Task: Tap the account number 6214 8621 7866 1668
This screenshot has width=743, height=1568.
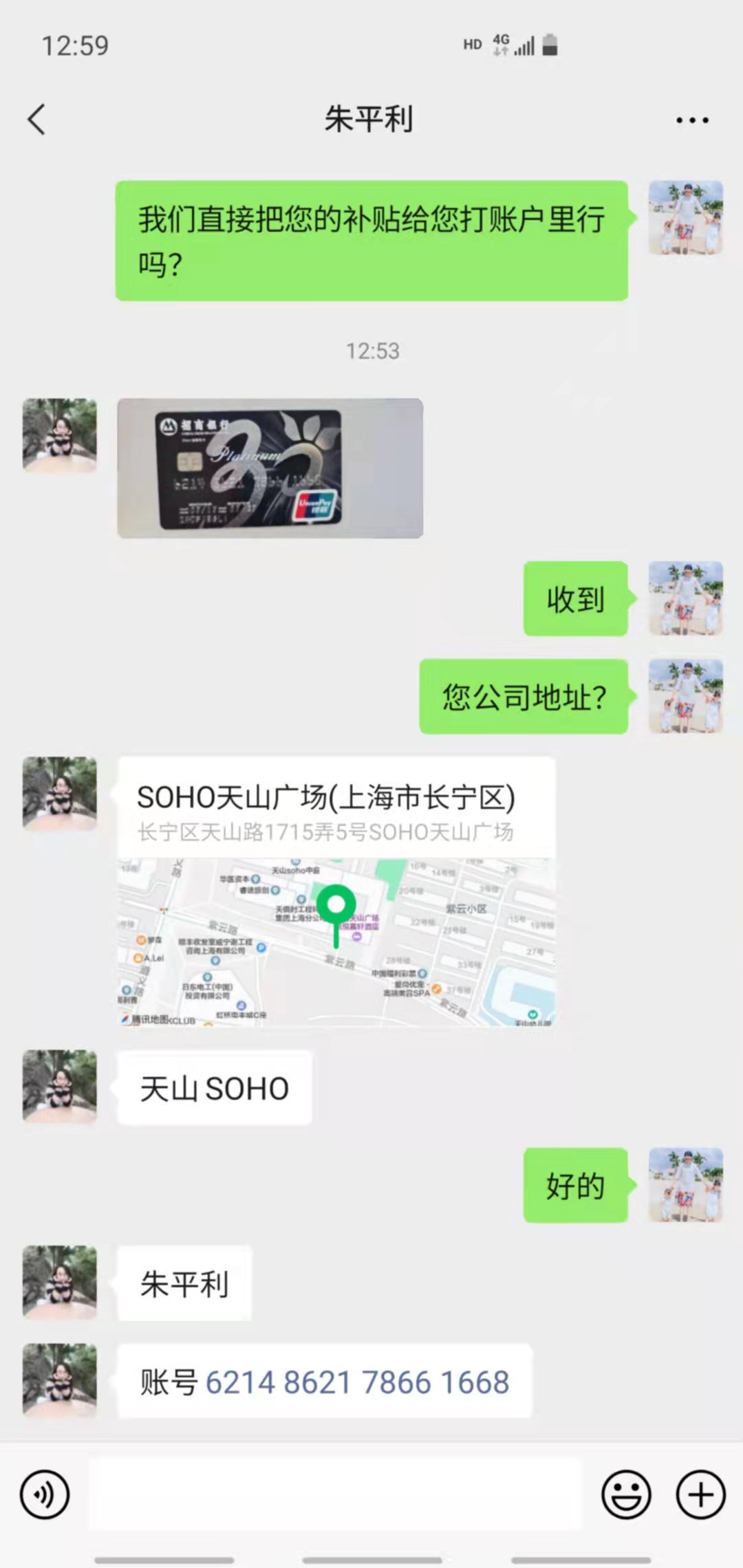Action: pyautogui.click(x=357, y=1382)
